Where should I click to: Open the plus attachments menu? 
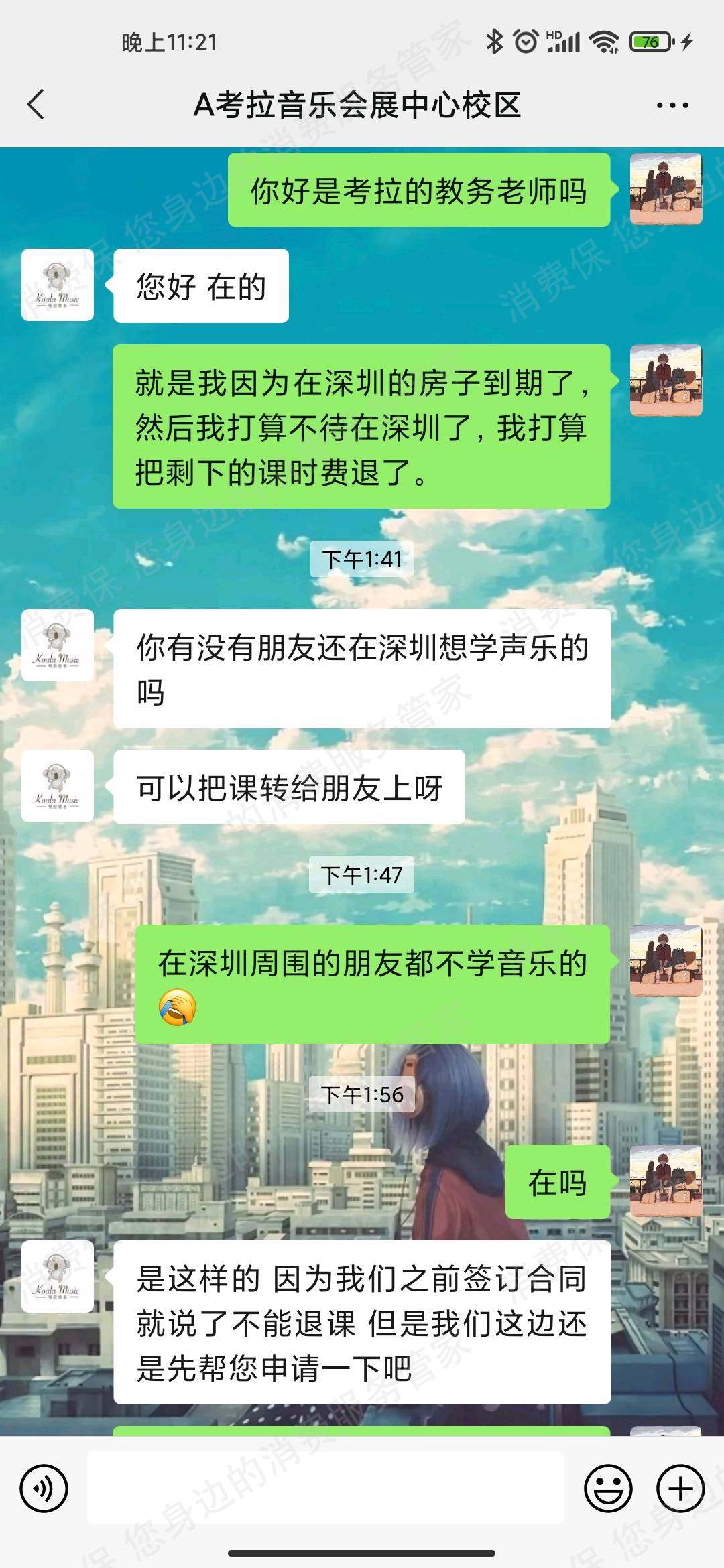pos(680,1488)
